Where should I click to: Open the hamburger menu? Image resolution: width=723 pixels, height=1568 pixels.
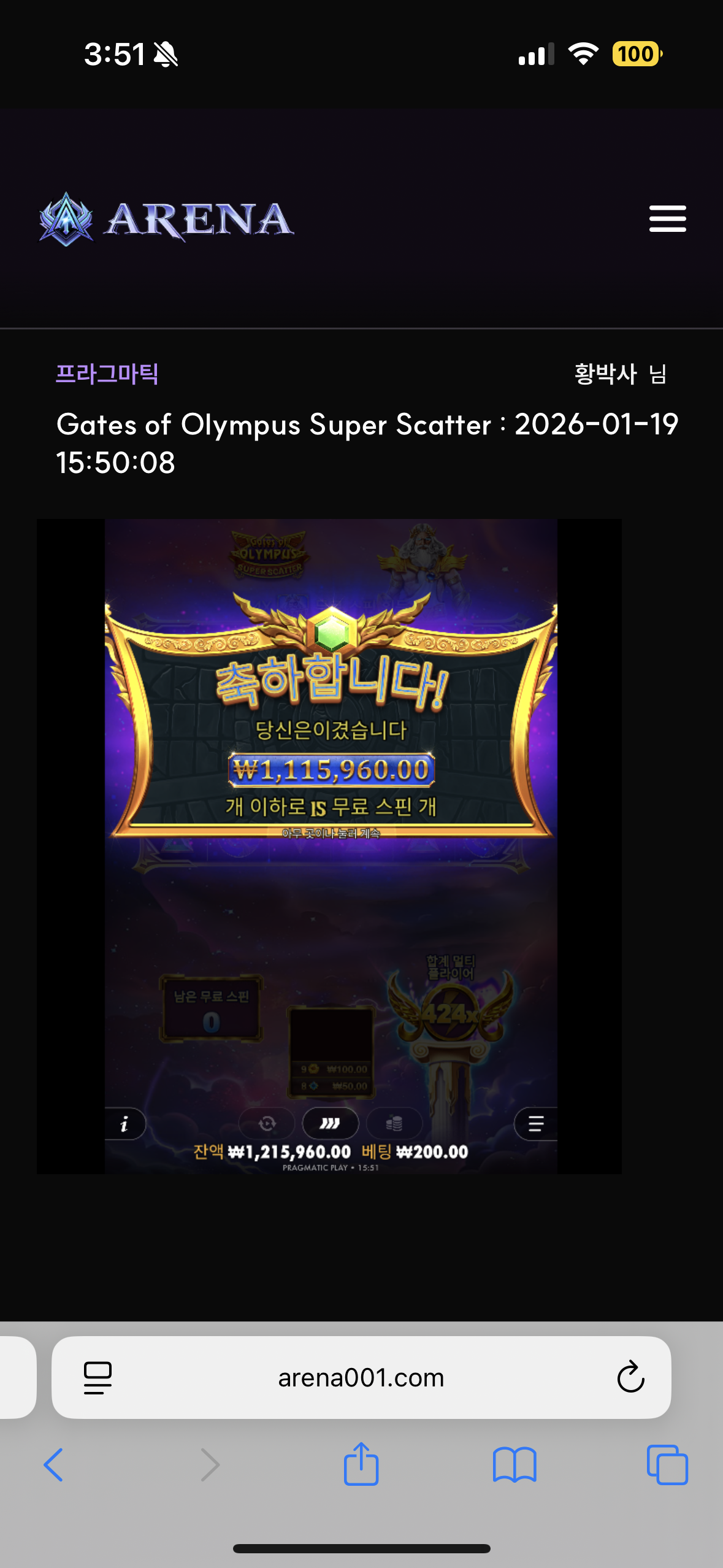(x=667, y=219)
